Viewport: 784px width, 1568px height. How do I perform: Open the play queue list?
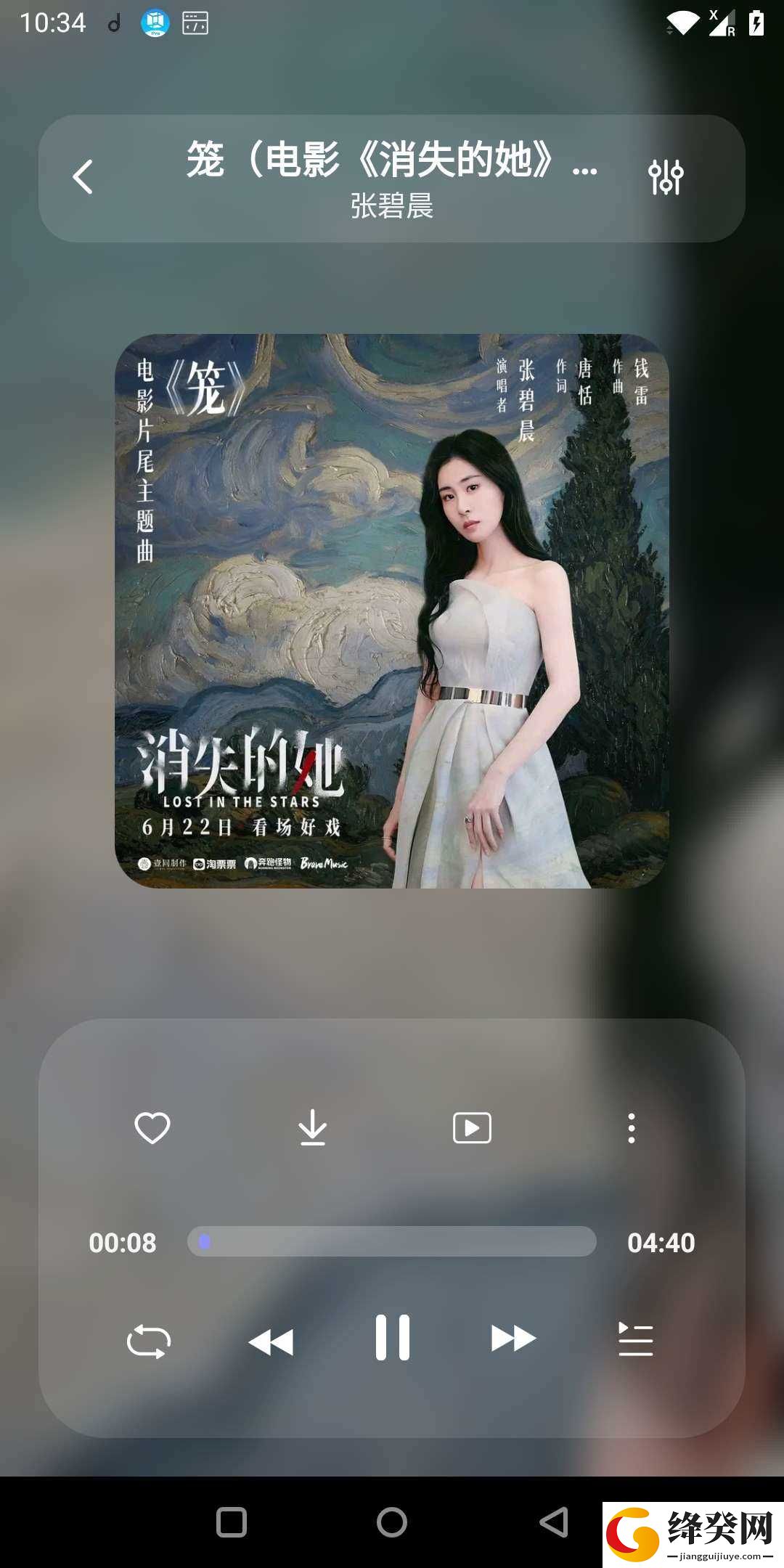635,1339
